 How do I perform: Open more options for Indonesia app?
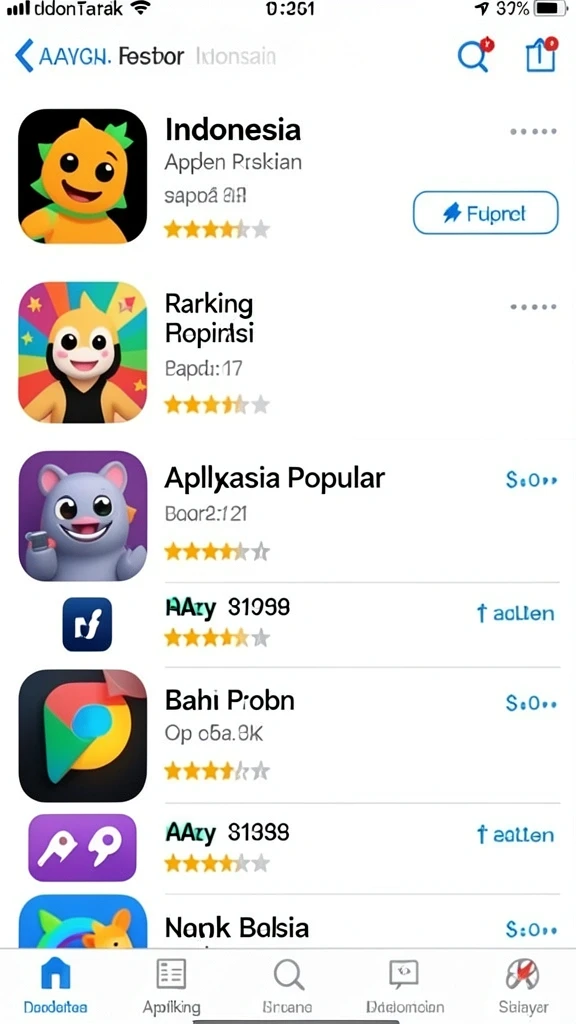pyautogui.click(x=534, y=132)
